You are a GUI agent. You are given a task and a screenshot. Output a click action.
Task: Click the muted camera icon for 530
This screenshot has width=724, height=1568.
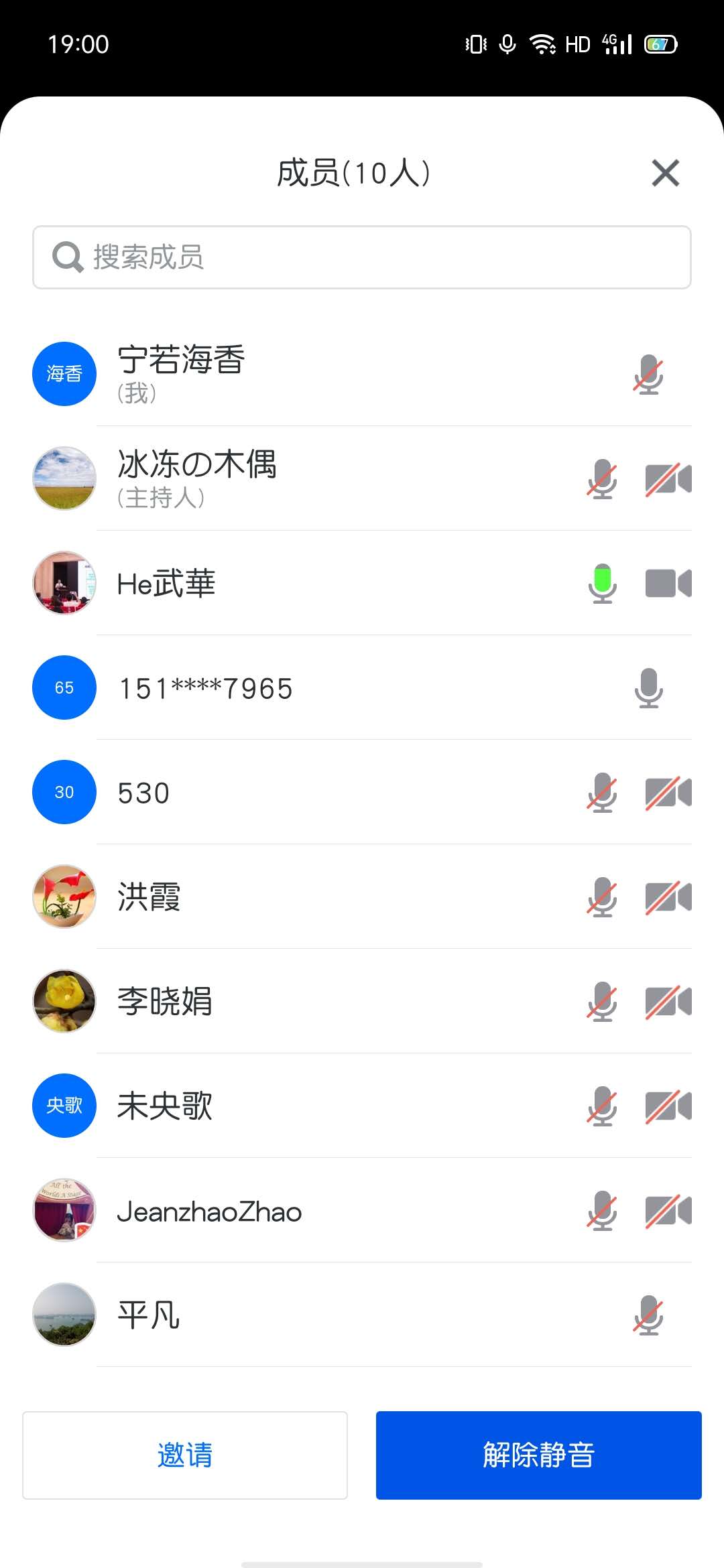coord(668,791)
